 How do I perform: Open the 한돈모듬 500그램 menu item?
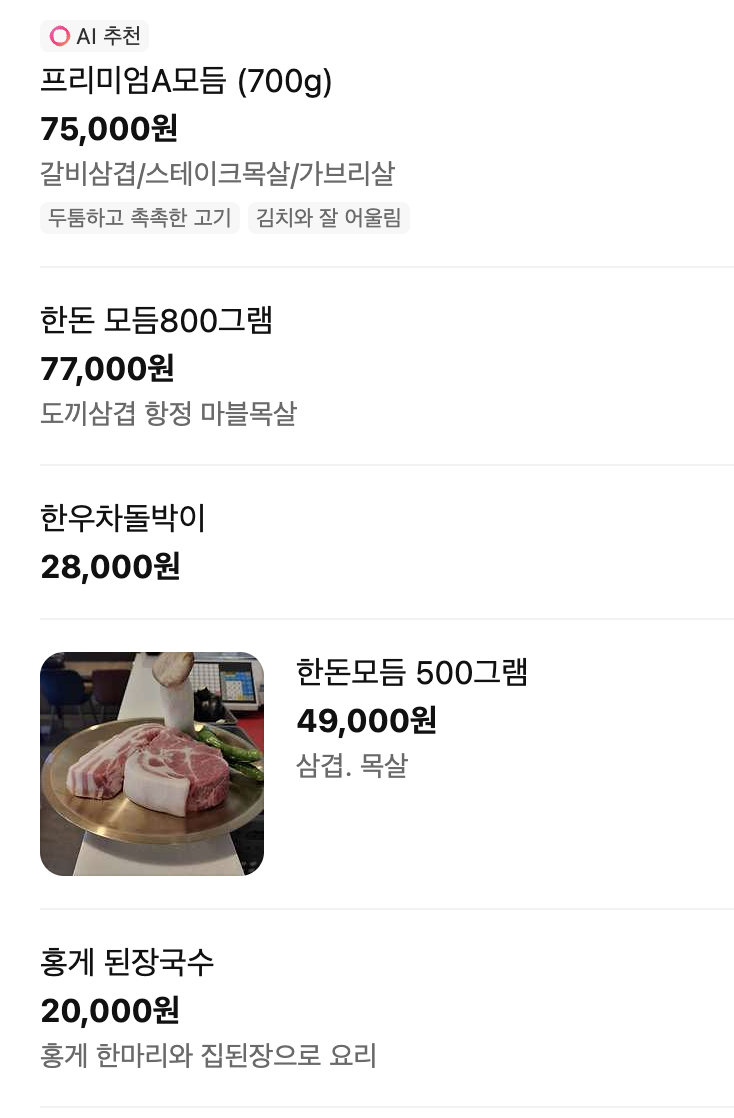click(x=411, y=673)
